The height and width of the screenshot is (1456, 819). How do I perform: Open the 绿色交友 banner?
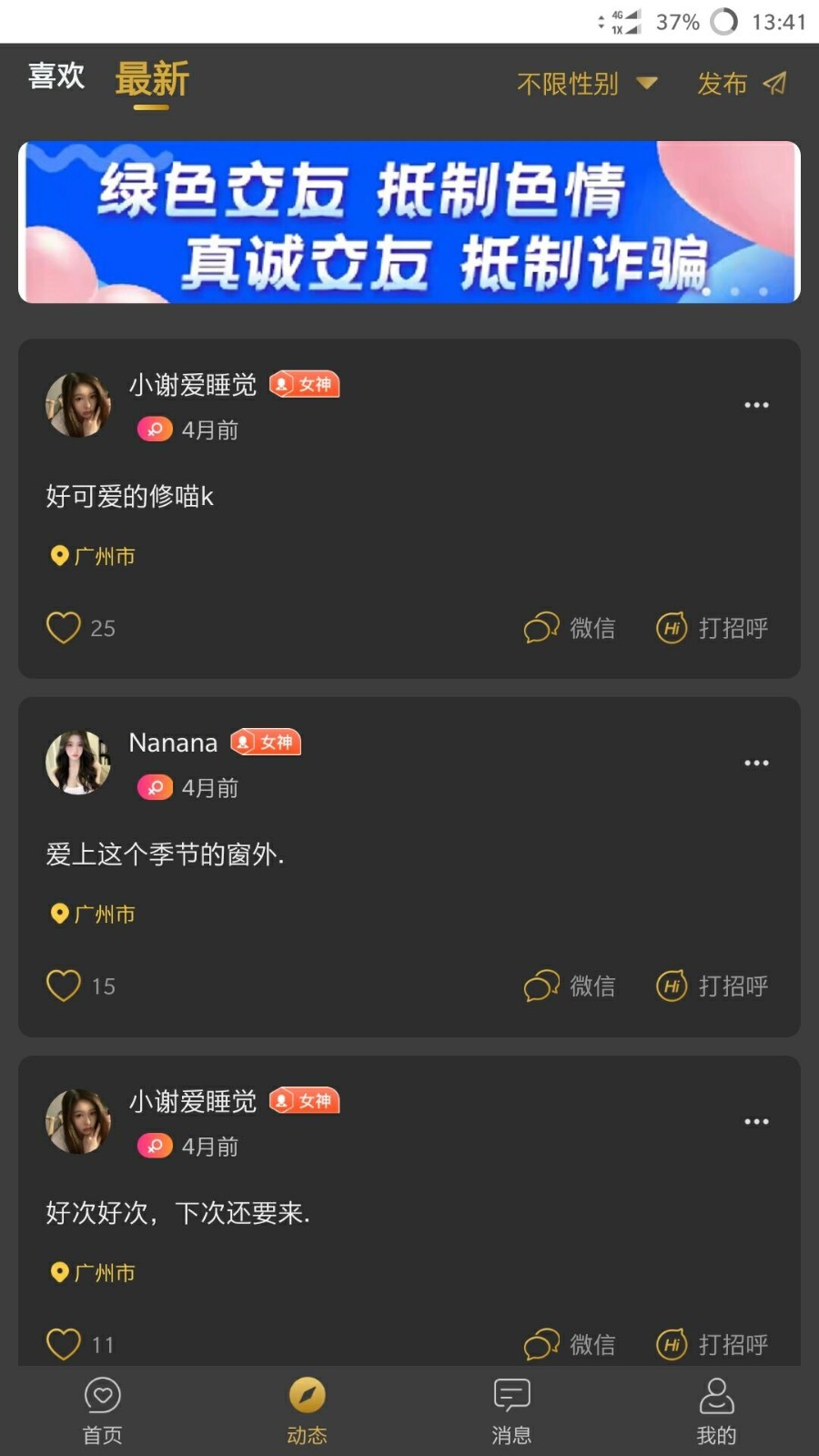(409, 222)
